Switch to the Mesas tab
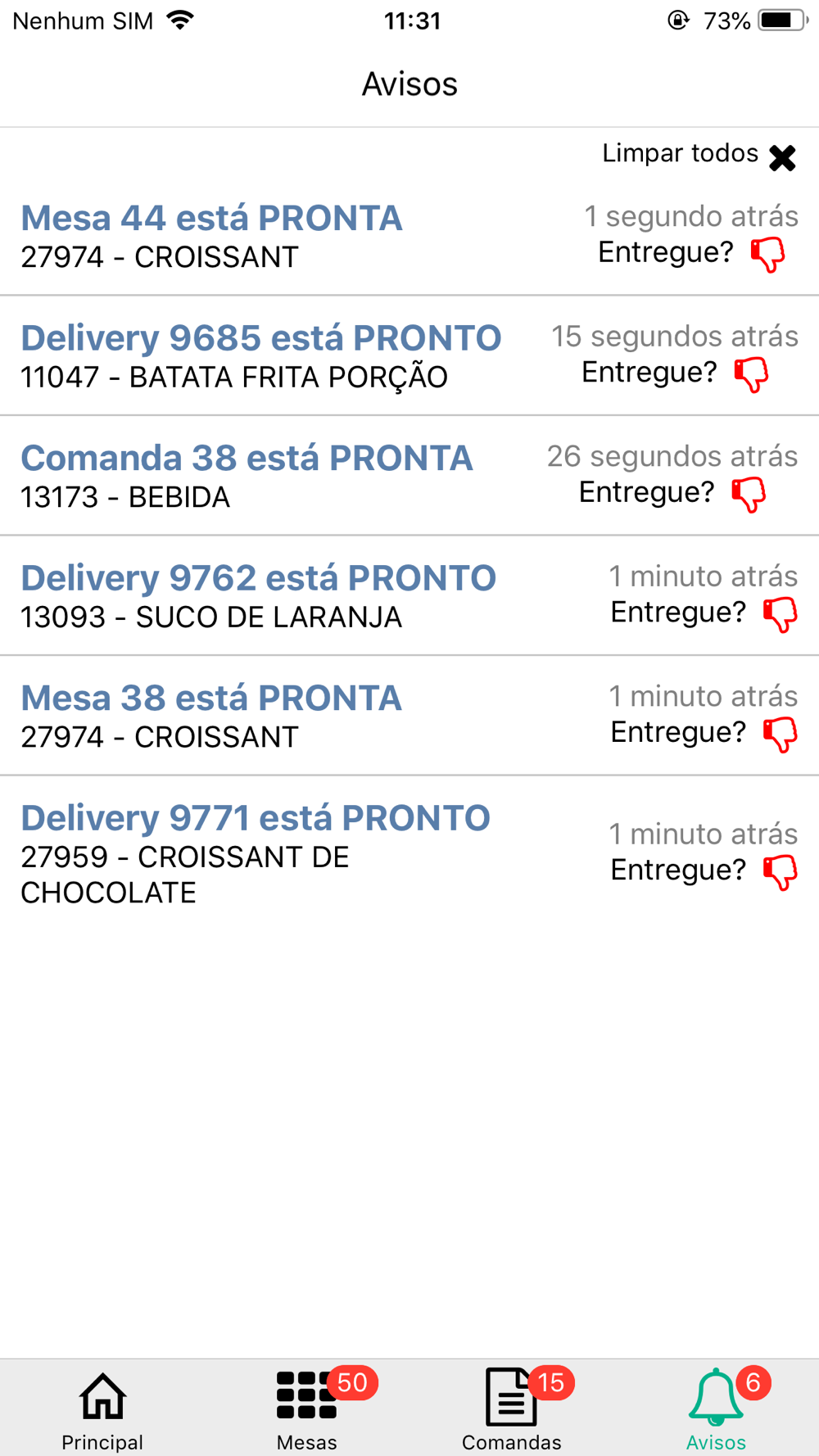The width and height of the screenshot is (819, 1456). point(307,1410)
